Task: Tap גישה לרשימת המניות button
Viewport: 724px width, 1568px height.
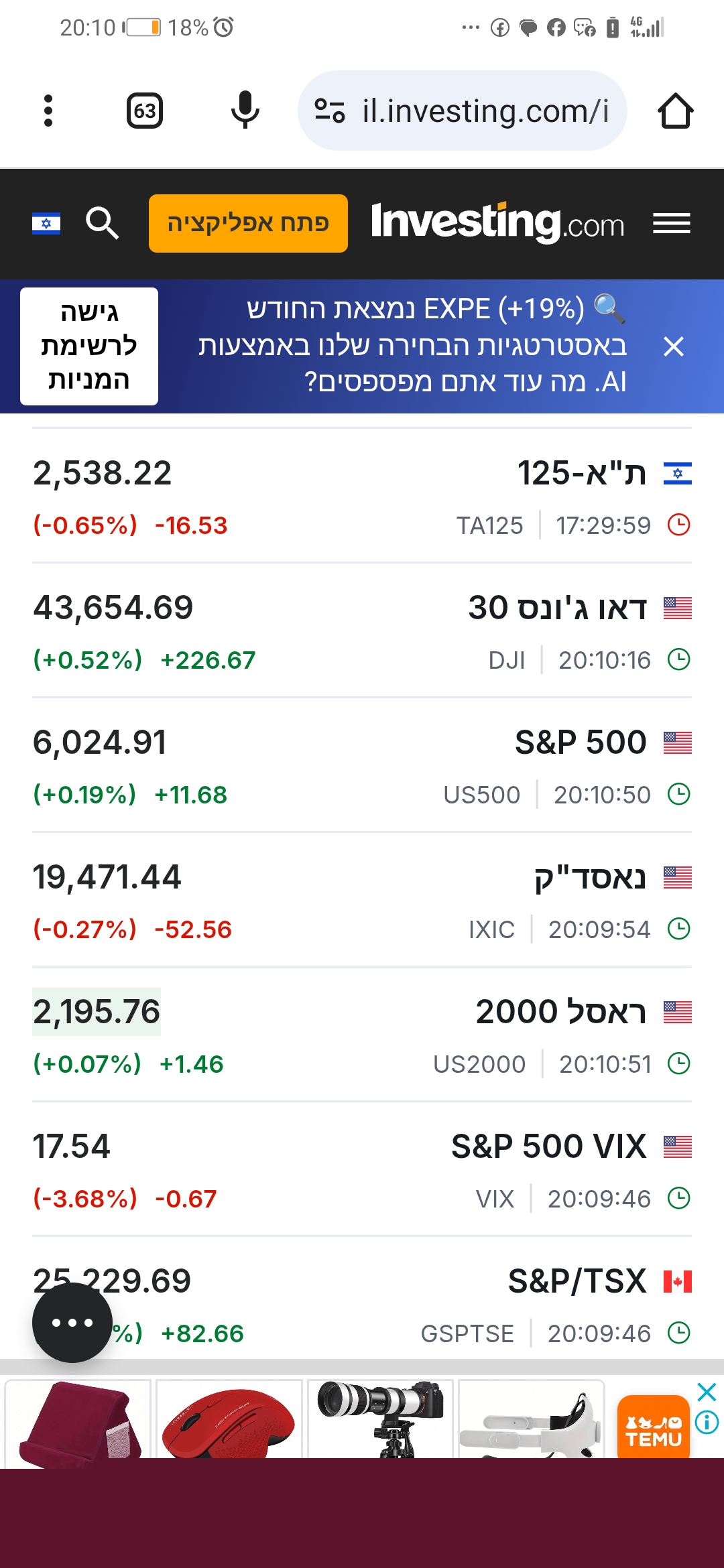Action: click(89, 346)
